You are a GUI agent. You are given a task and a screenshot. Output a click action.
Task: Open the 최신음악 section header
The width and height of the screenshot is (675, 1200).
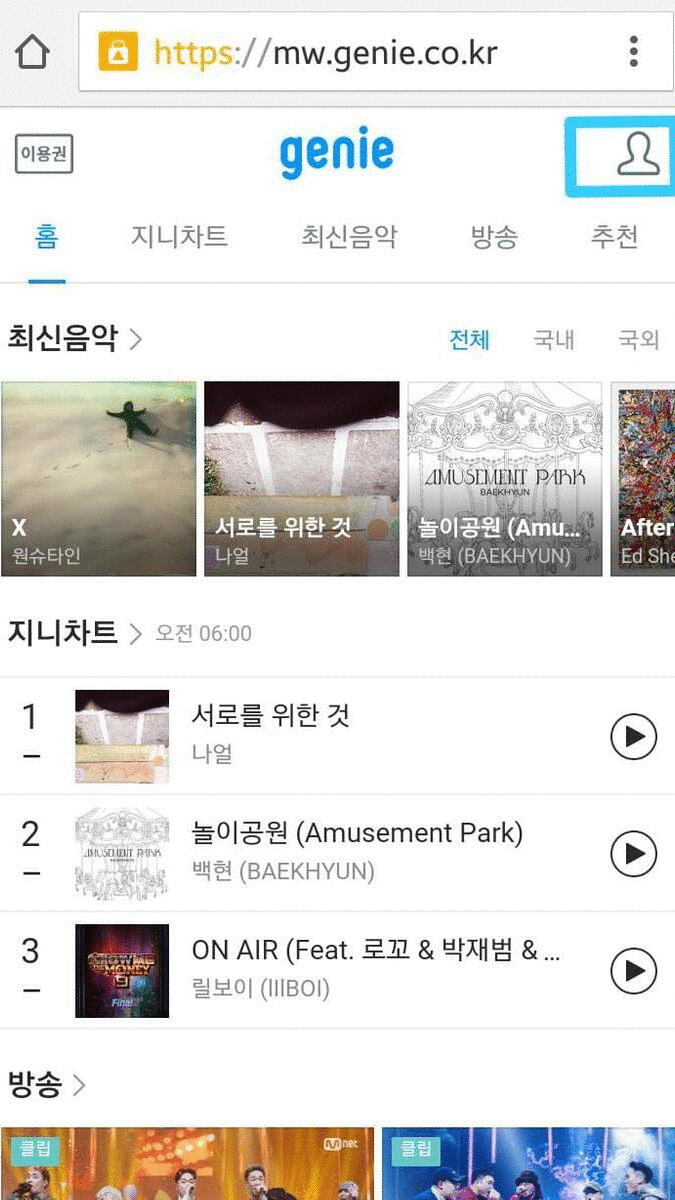point(75,339)
